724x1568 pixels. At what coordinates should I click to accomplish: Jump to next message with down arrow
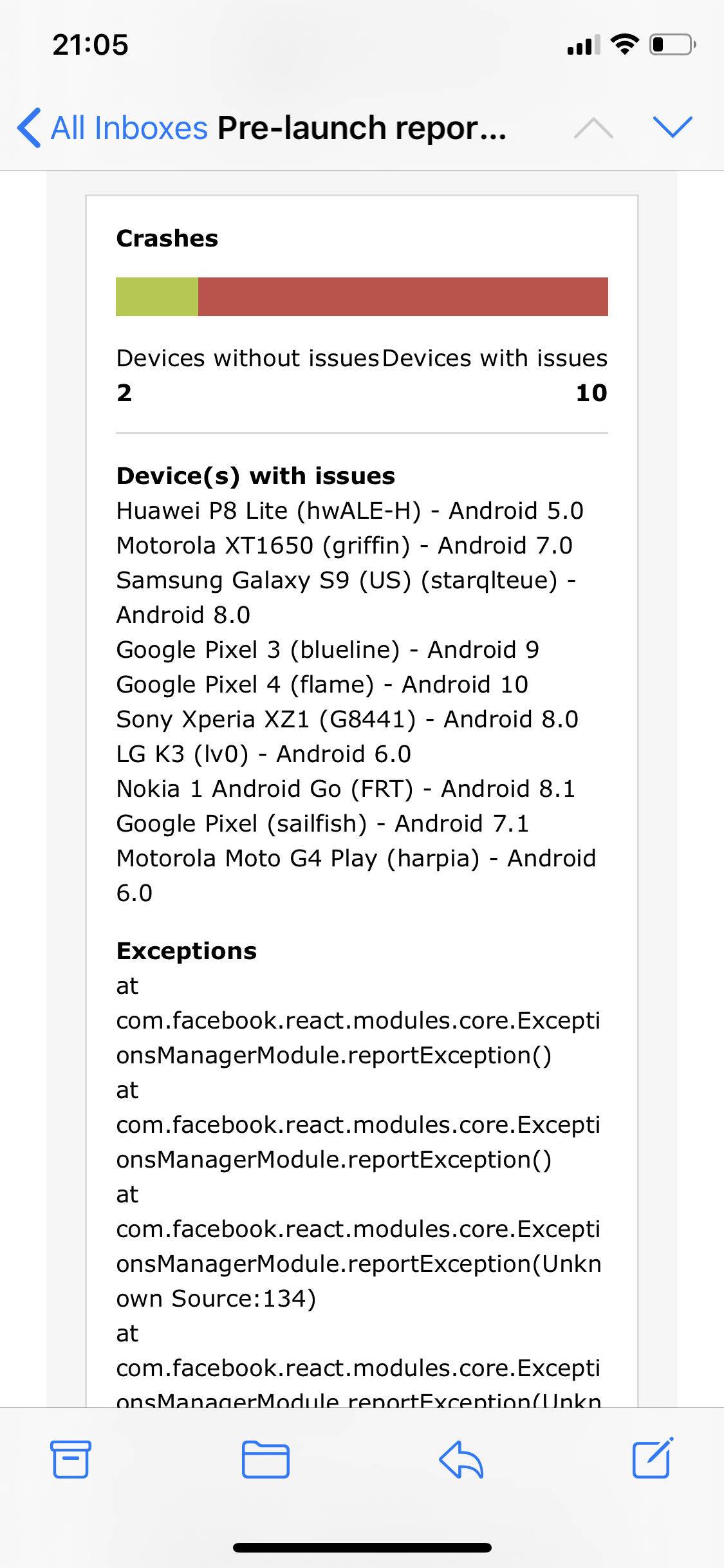[673, 127]
